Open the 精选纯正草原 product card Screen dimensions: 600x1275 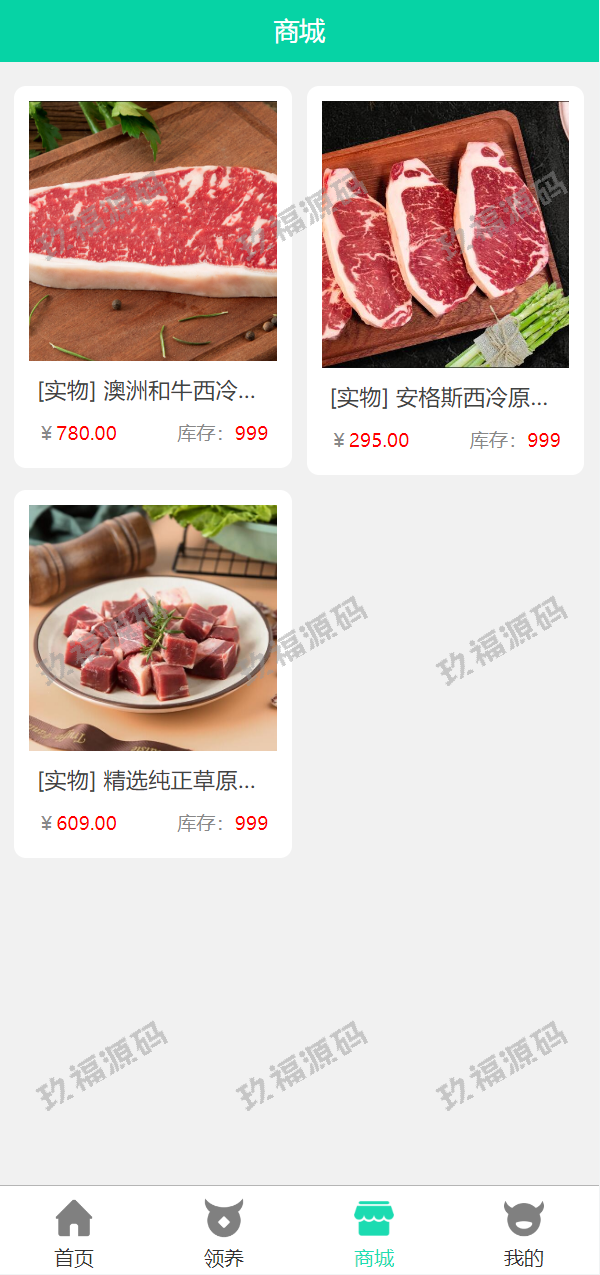point(153,673)
